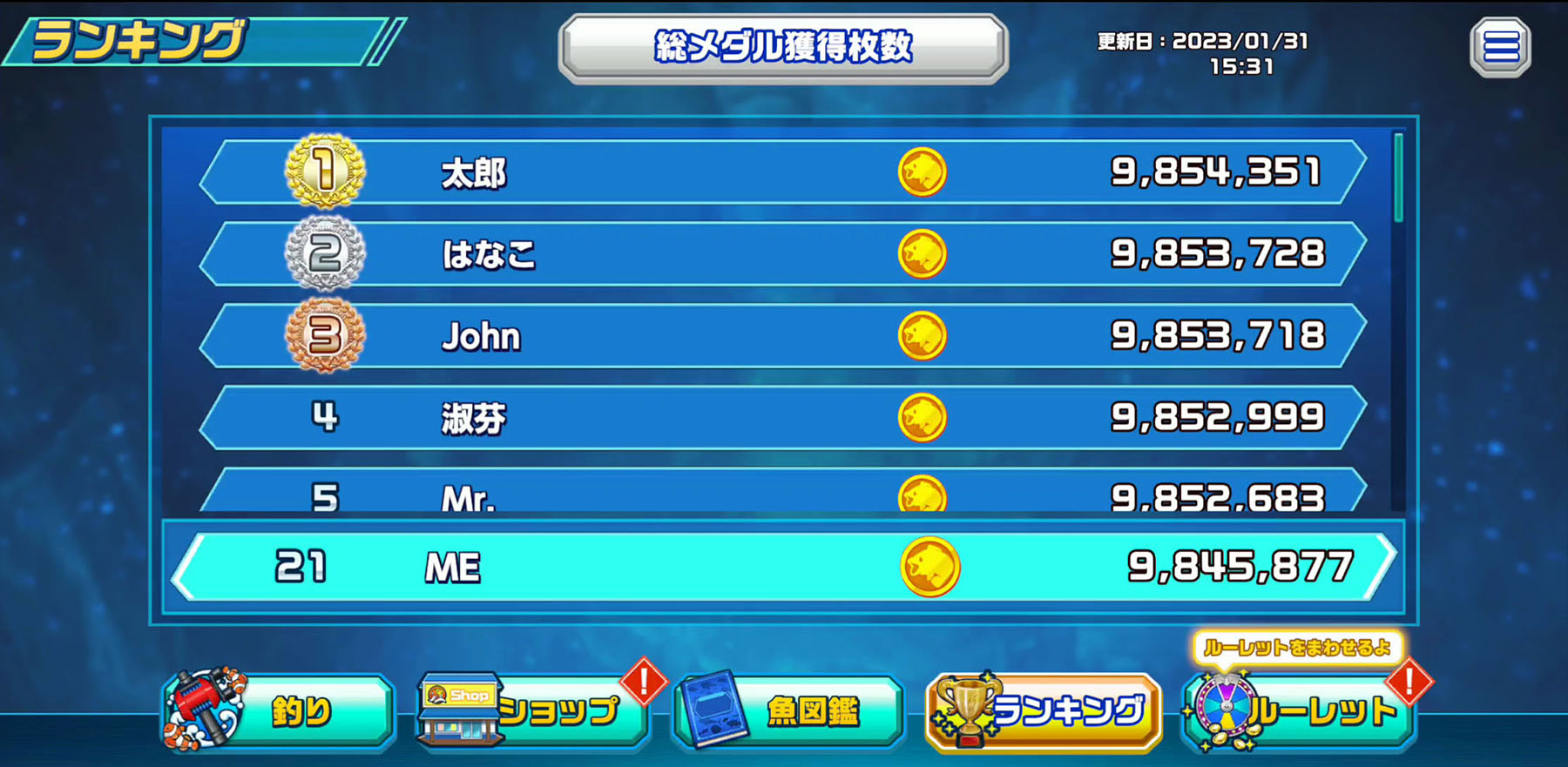View third-place player John's row
This screenshot has height=767, width=1568.
pos(782,335)
